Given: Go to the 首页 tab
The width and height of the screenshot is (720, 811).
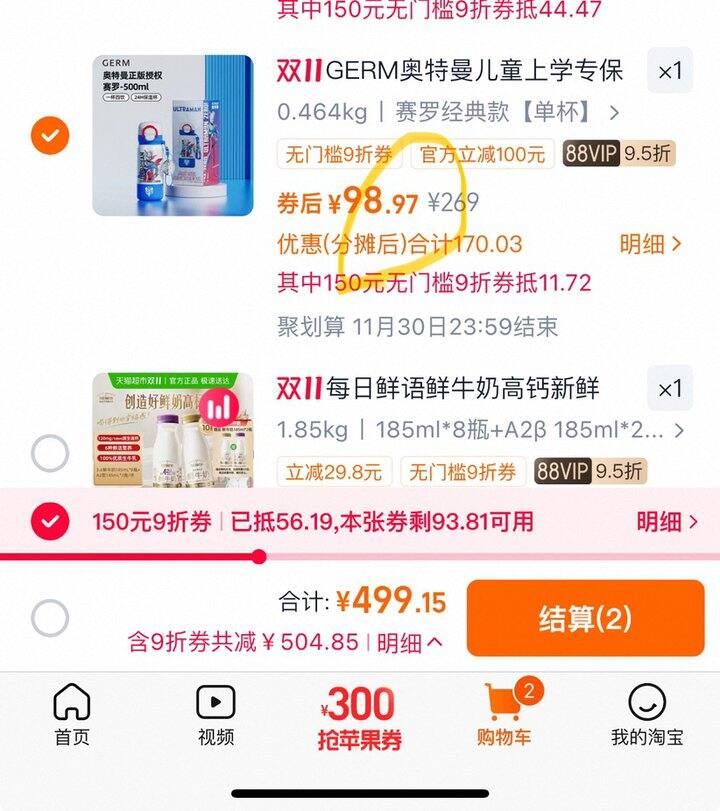Looking at the screenshot, I should [72, 715].
